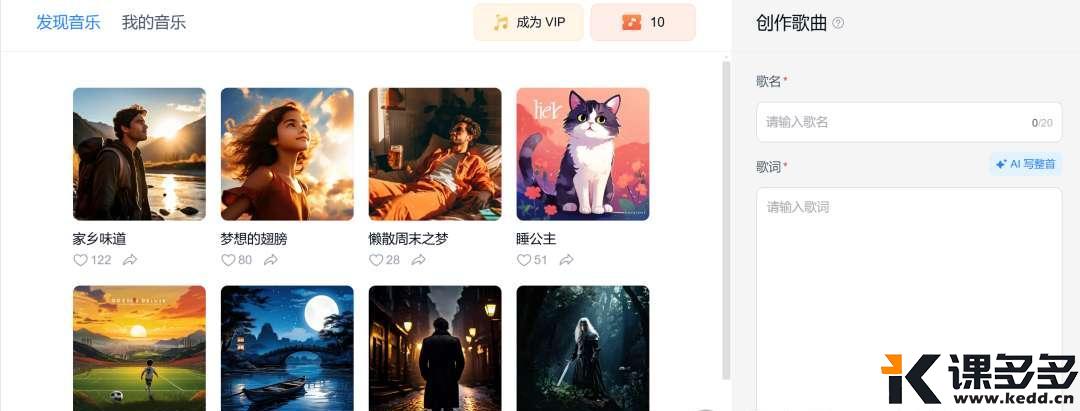Switch to the 我的音乐 tab
Screen dimensions: 1080x411
(x=153, y=22)
